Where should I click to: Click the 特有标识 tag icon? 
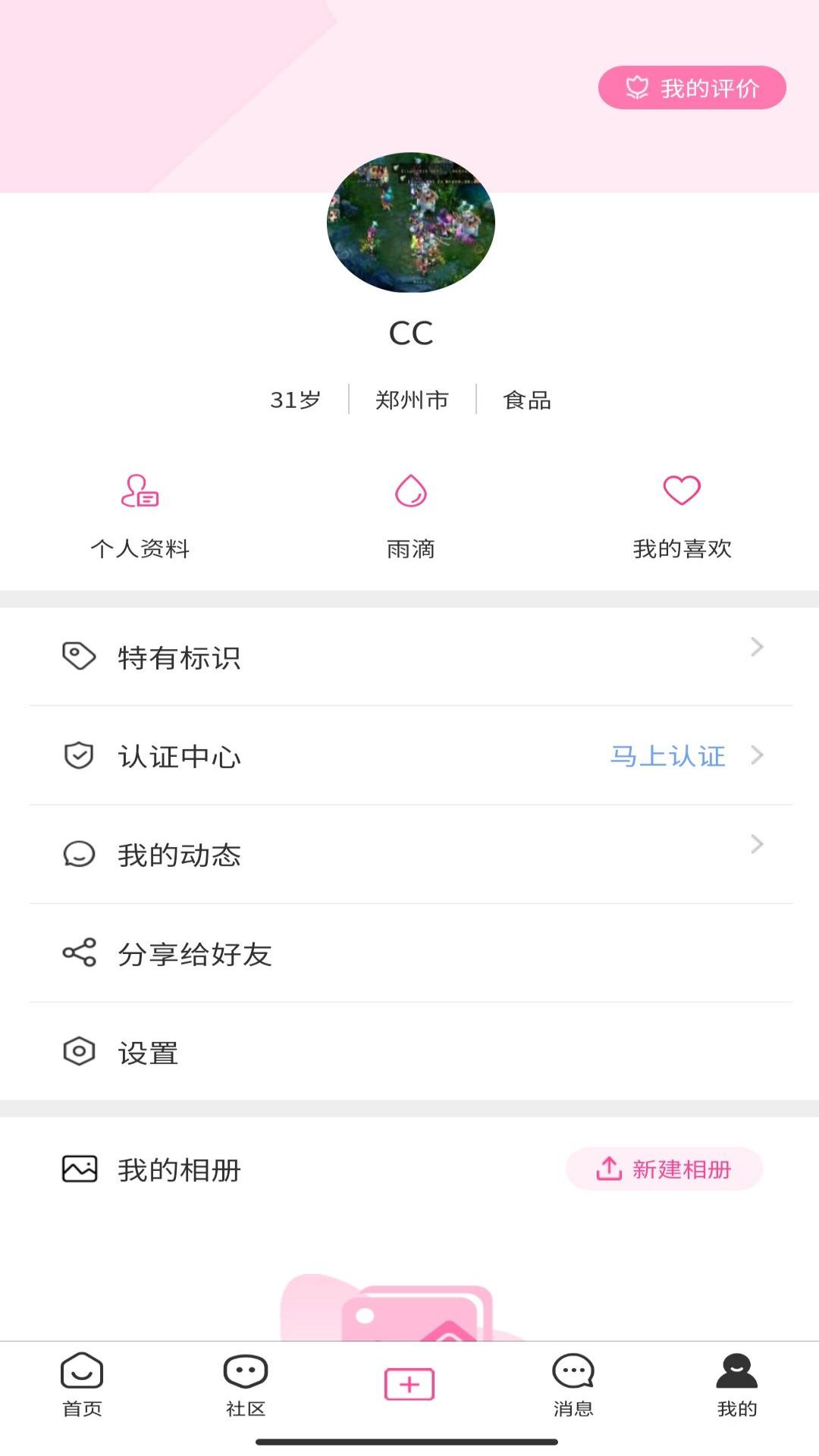[x=79, y=657]
